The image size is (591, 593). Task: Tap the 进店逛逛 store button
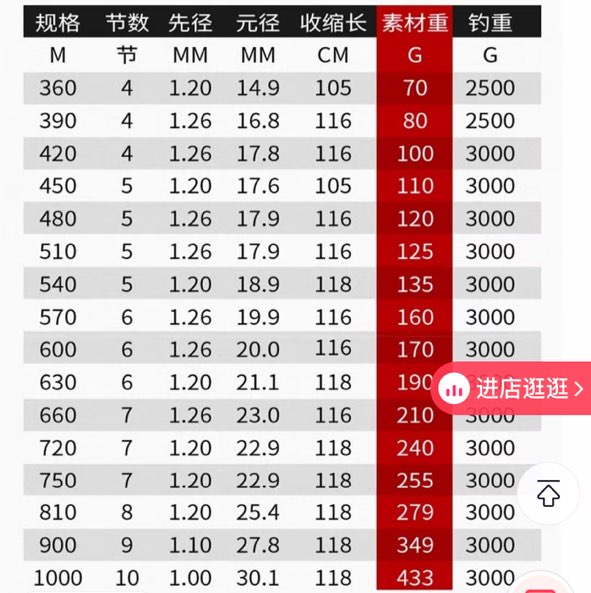pyautogui.click(x=511, y=388)
